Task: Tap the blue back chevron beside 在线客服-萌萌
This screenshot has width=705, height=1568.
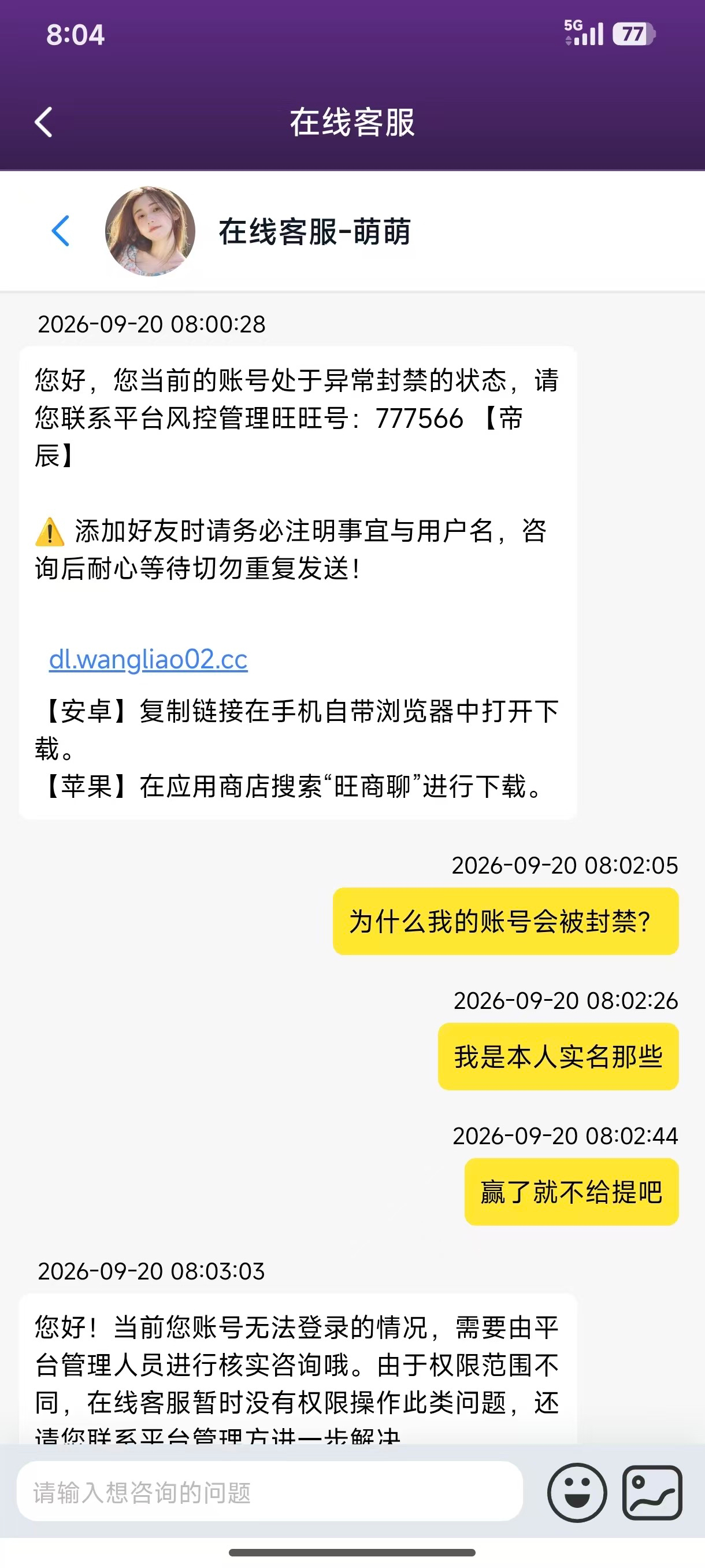Action: [61, 231]
